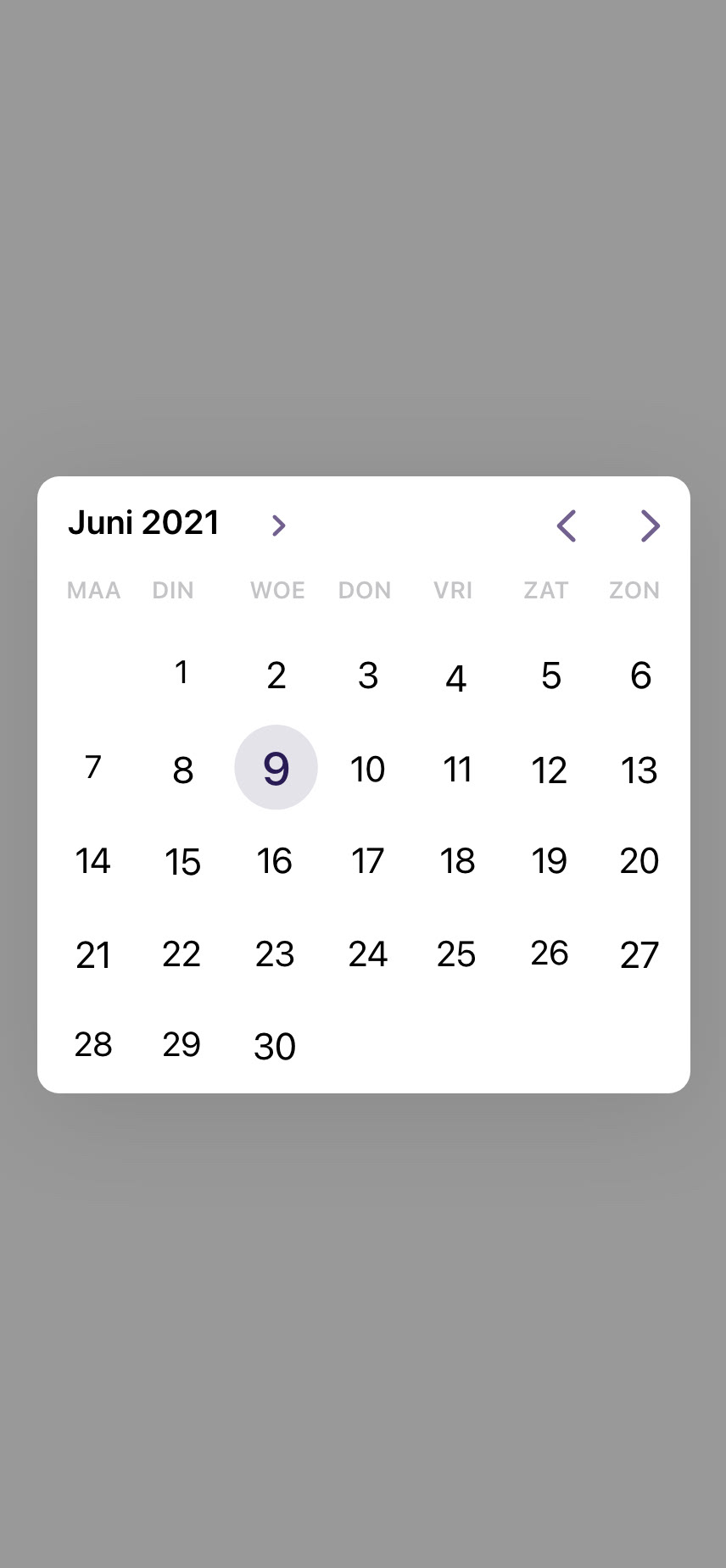Viewport: 726px width, 1568px height.
Task: Select the 27th of June
Action: click(639, 955)
